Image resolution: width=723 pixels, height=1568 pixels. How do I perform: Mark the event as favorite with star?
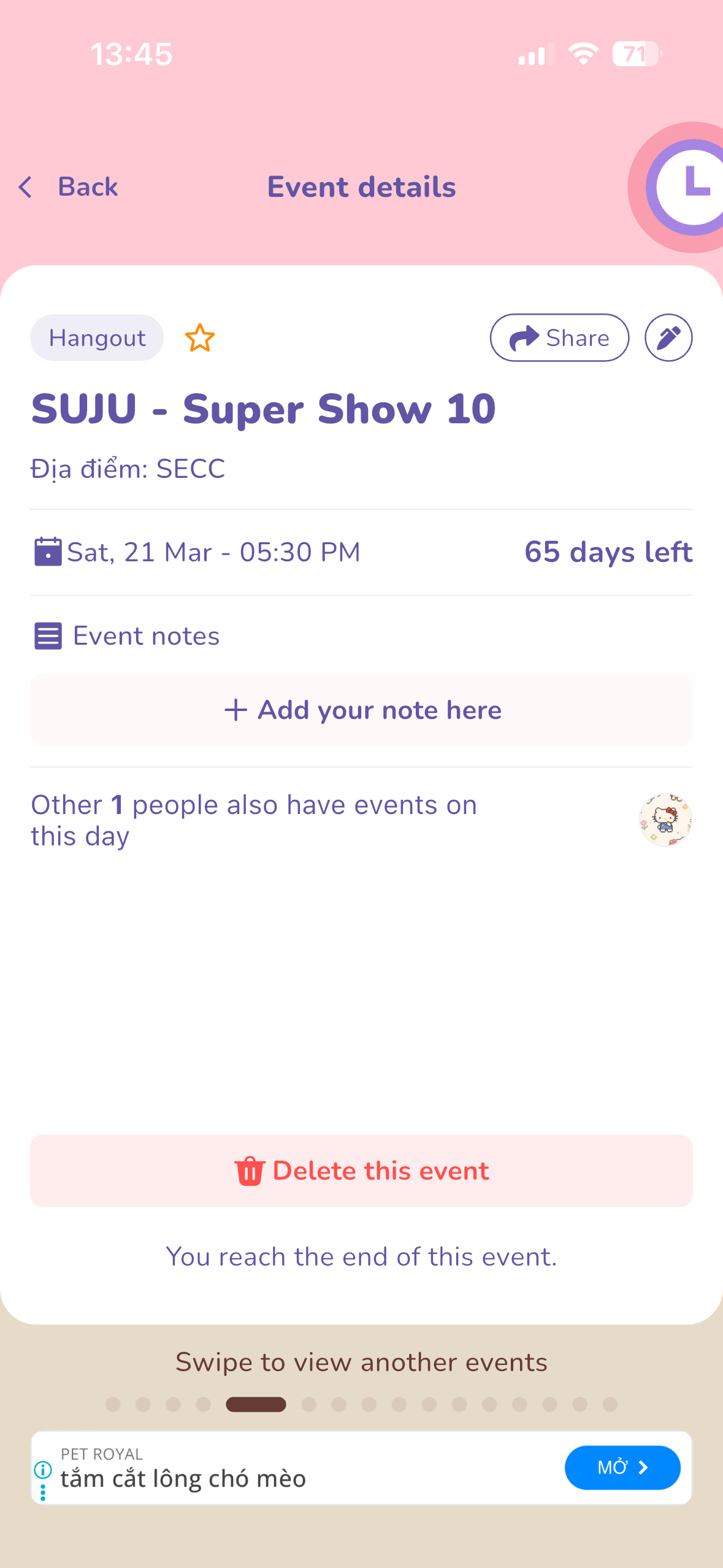[200, 338]
